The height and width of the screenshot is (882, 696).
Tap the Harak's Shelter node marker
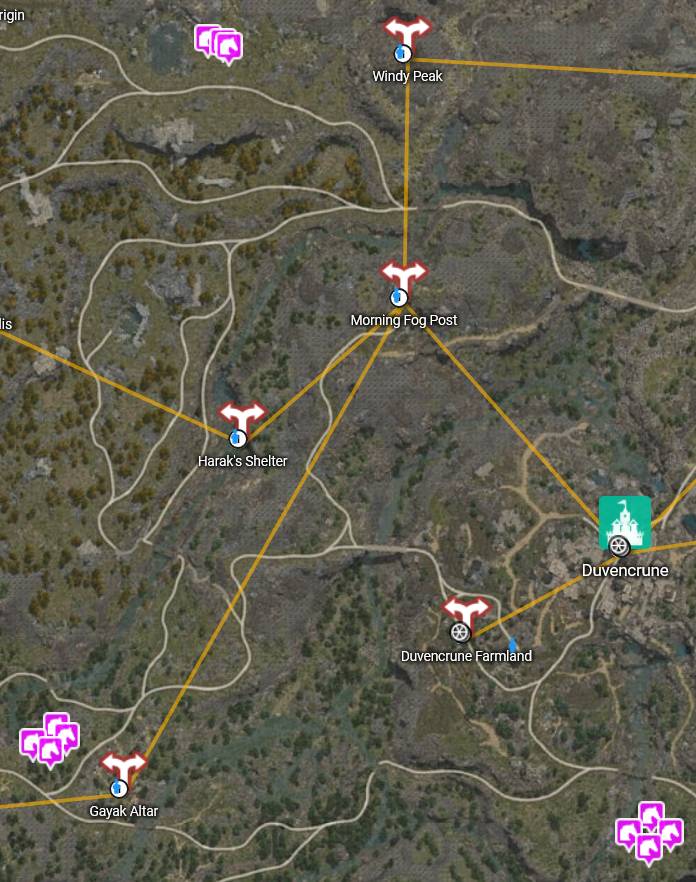click(x=241, y=423)
